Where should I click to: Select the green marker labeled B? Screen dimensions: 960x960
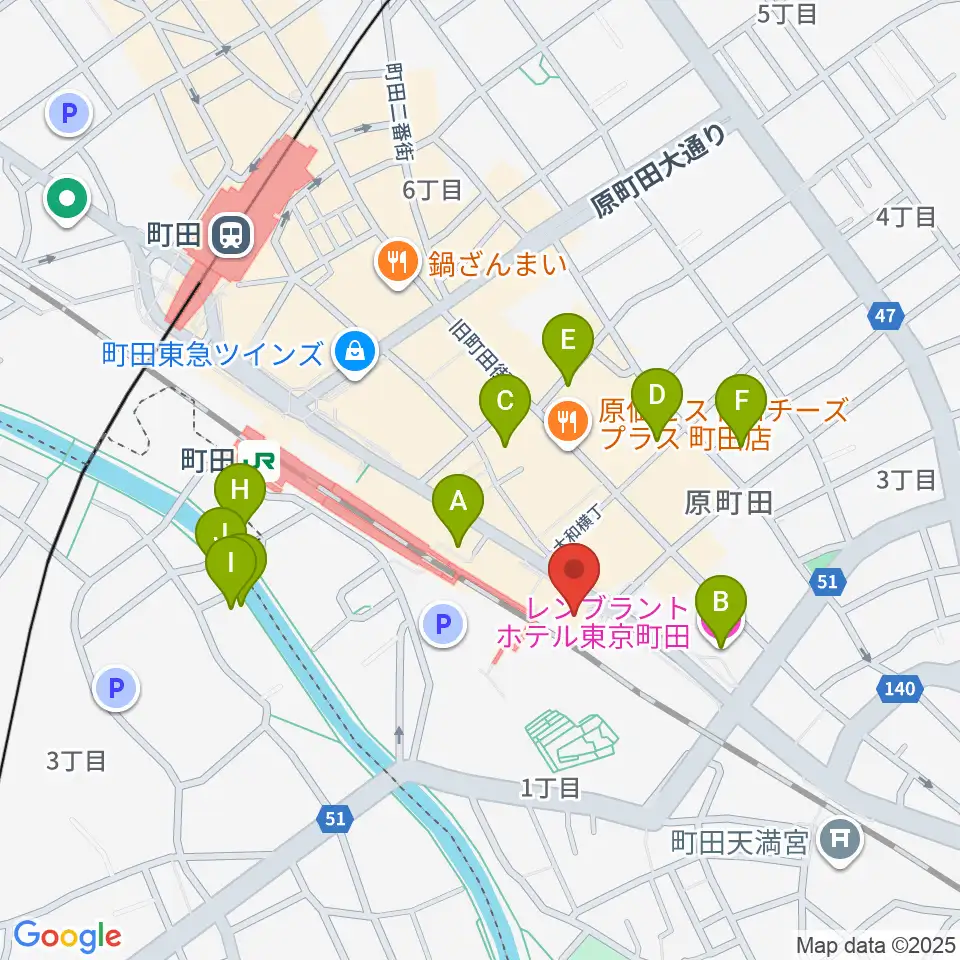click(x=721, y=611)
